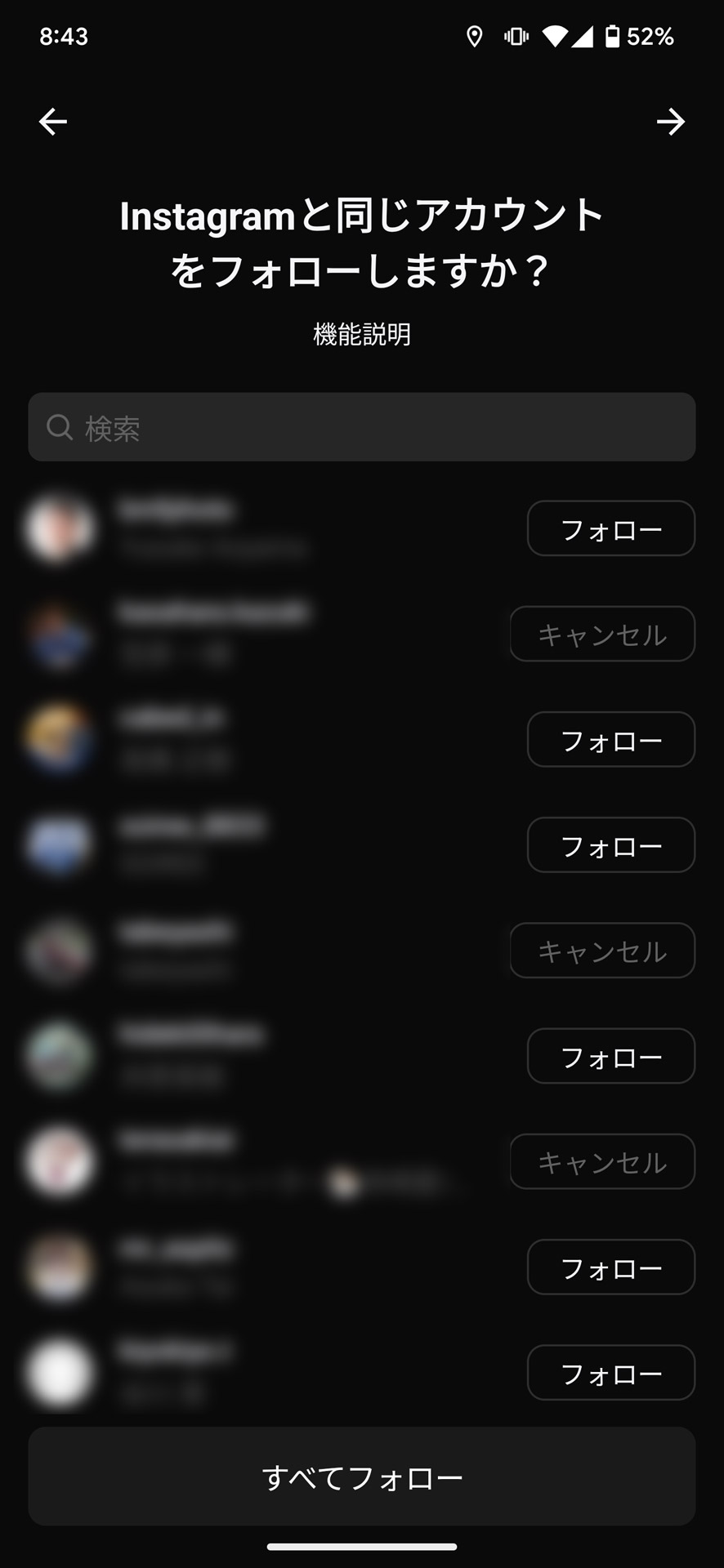
Task: Open the 機能説明 description link
Action: 362,335
